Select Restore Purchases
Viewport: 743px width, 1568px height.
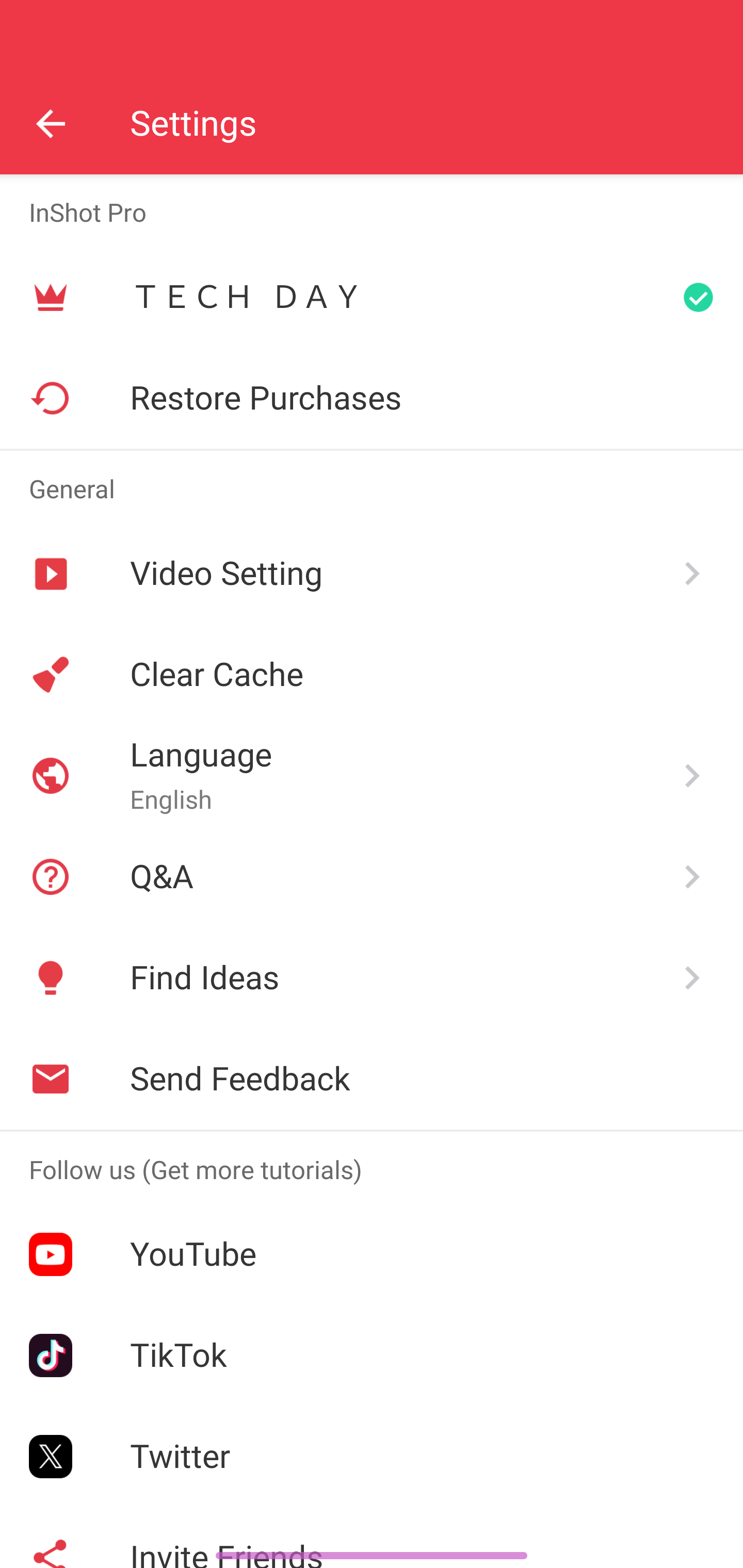click(x=372, y=398)
